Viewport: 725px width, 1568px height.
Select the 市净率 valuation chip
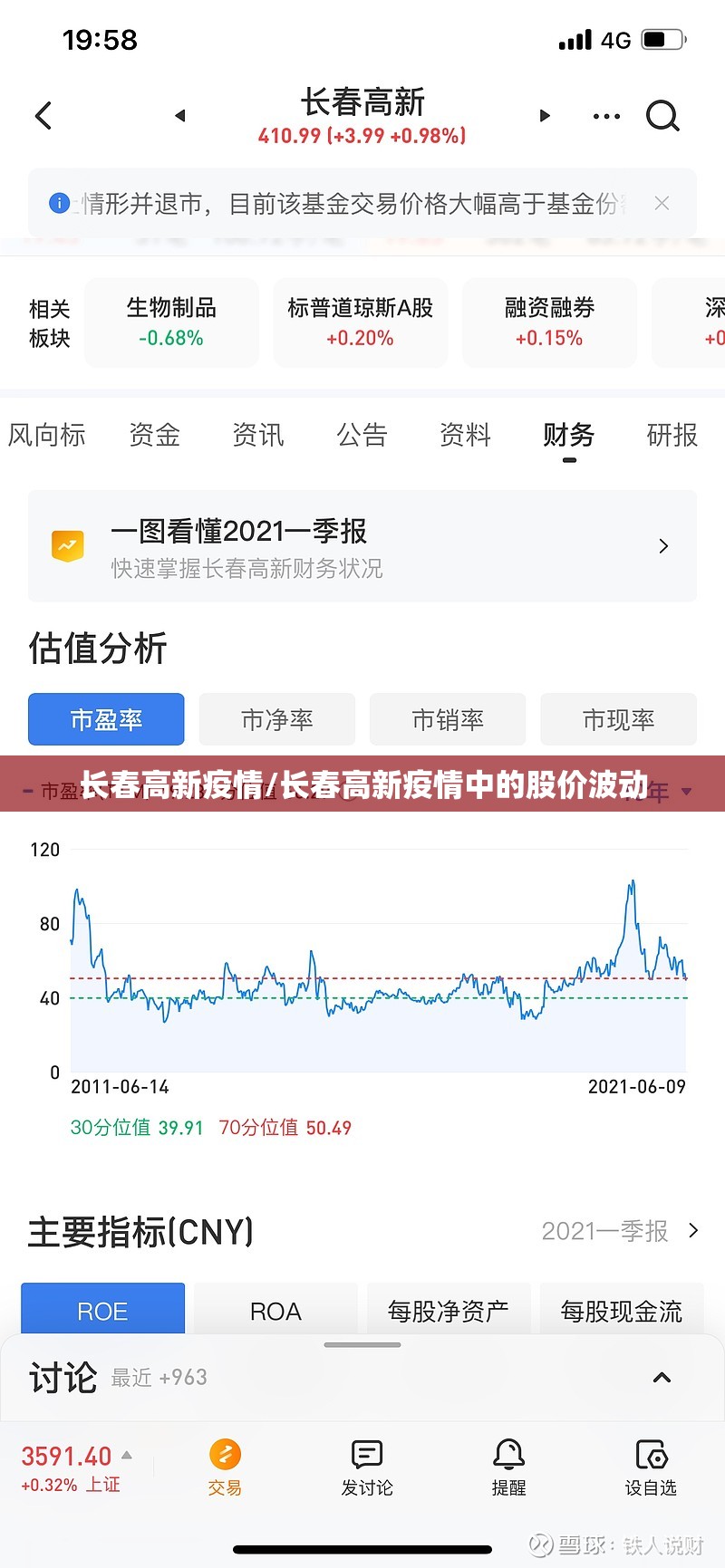tap(277, 720)
